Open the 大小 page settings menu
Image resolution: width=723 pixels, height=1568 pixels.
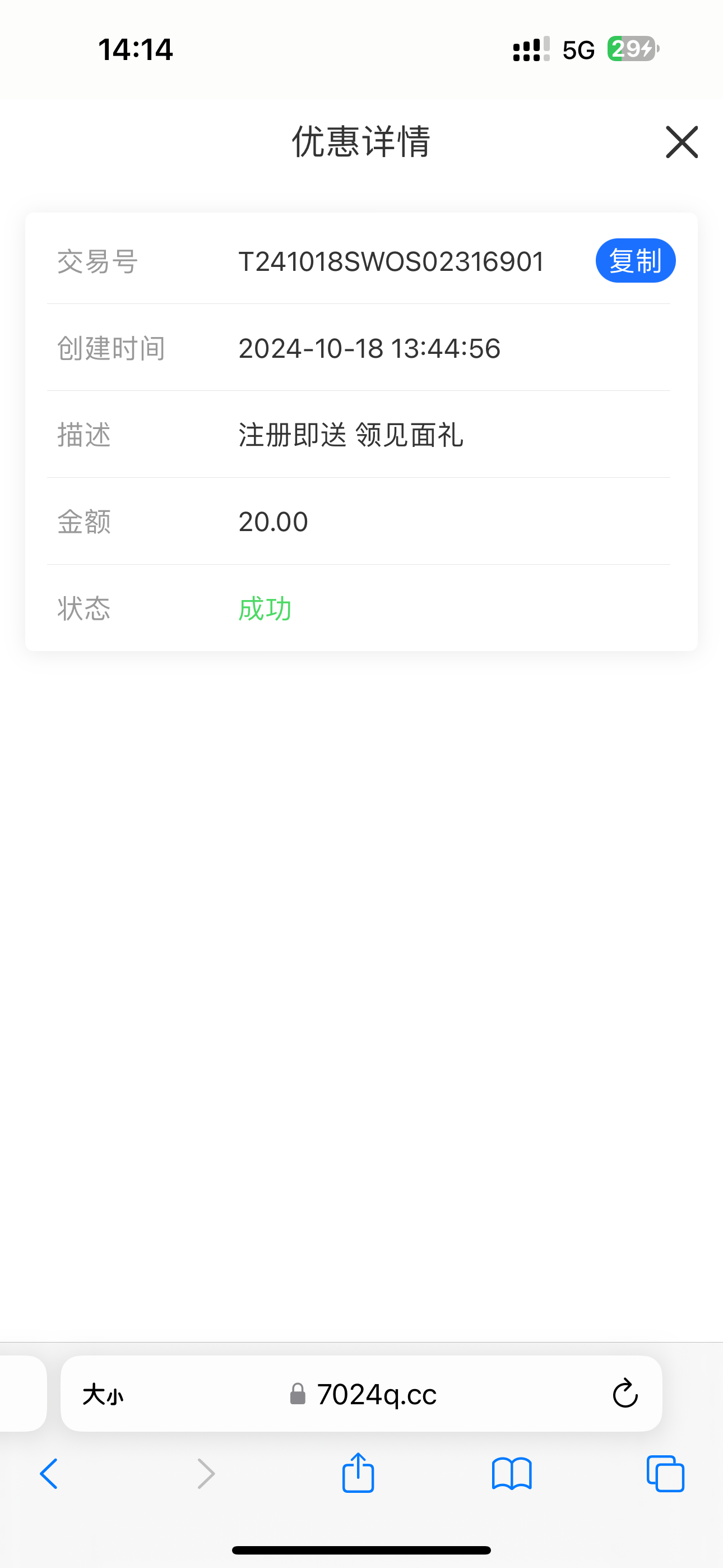pos(103,1393)
